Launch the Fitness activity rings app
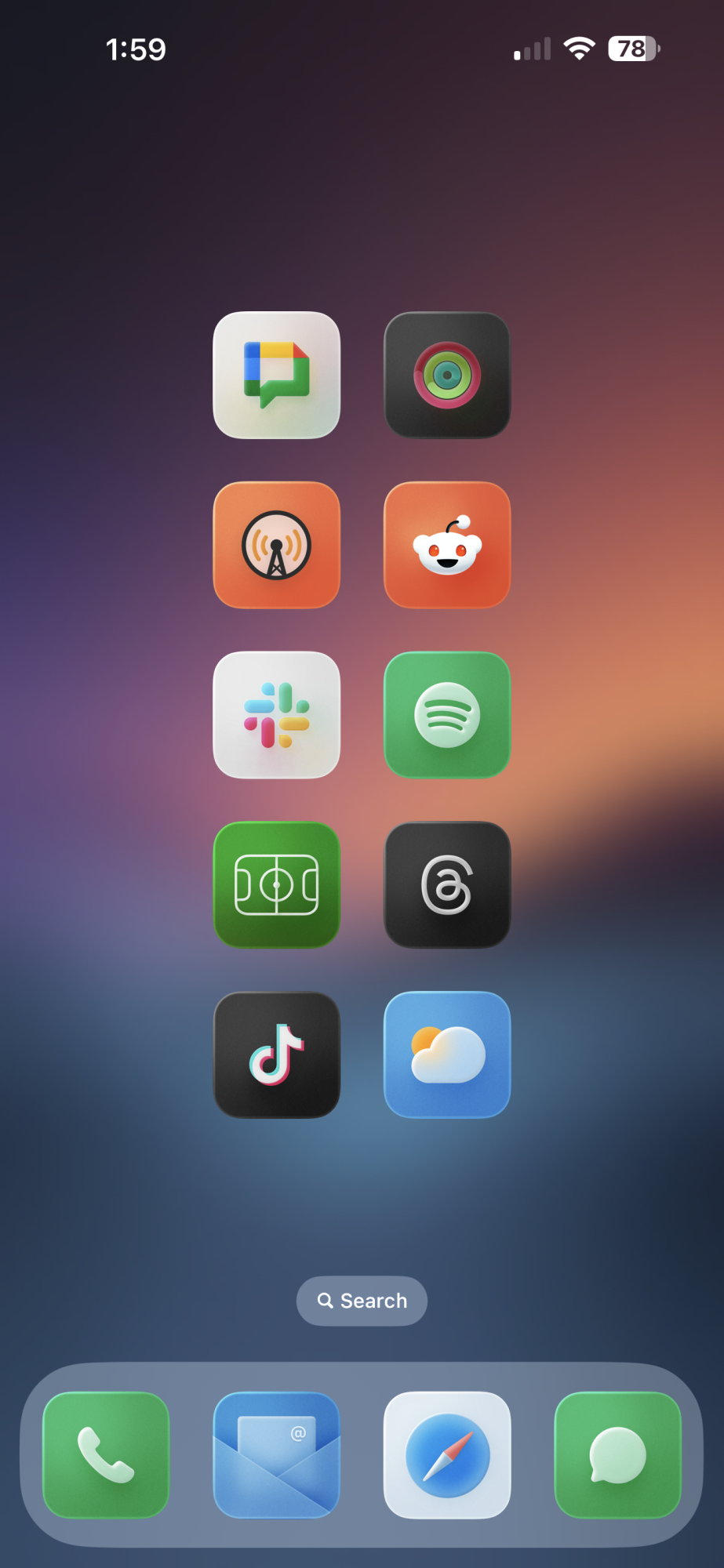Screen dimensions: 724x1568 (447, 375)
